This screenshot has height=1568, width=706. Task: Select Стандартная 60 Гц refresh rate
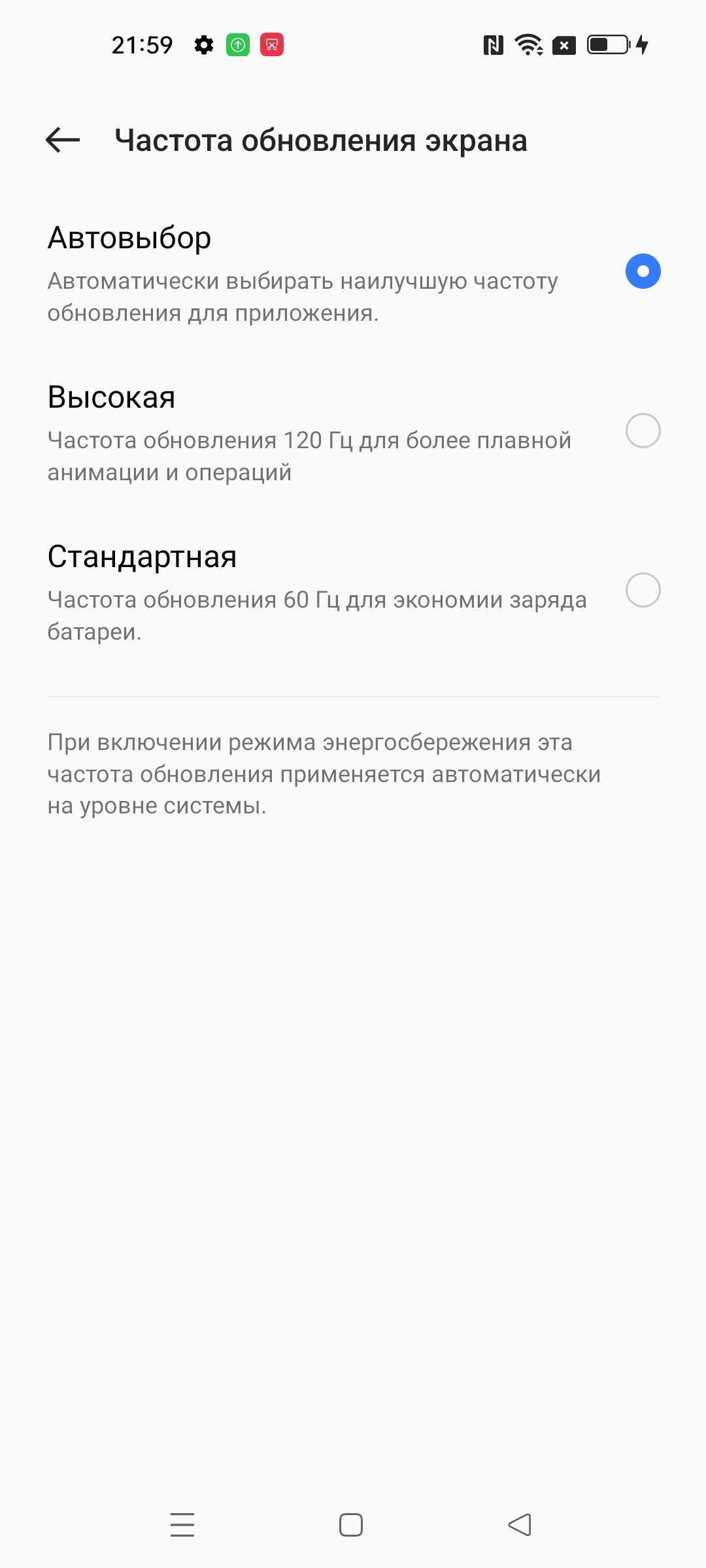click(x=643, y=590)
